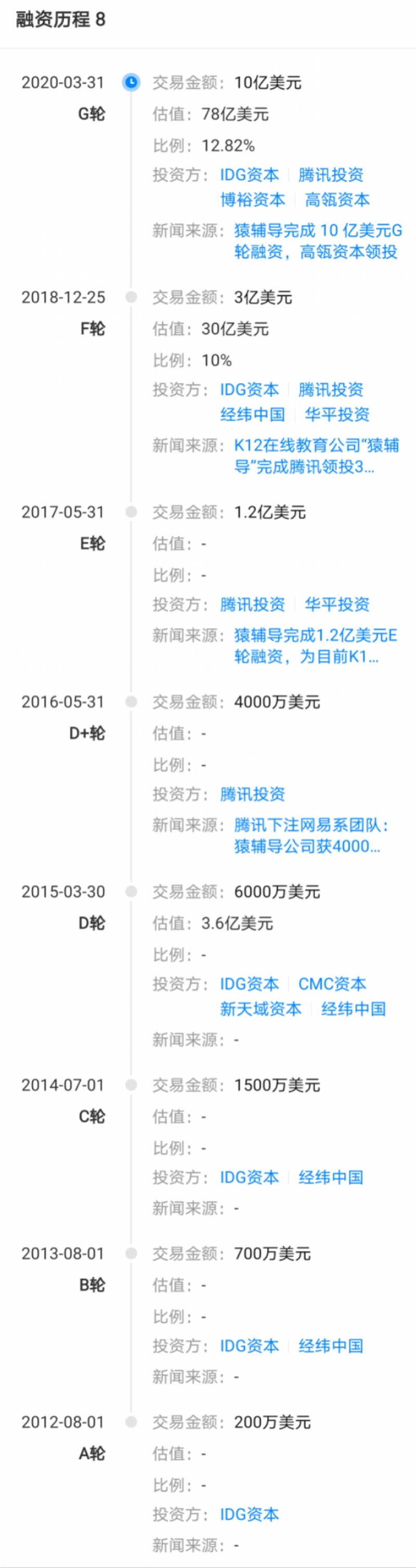Open CMC资本 investor page
This screenshot has width=416, height=1568.
tap(332, 984)
